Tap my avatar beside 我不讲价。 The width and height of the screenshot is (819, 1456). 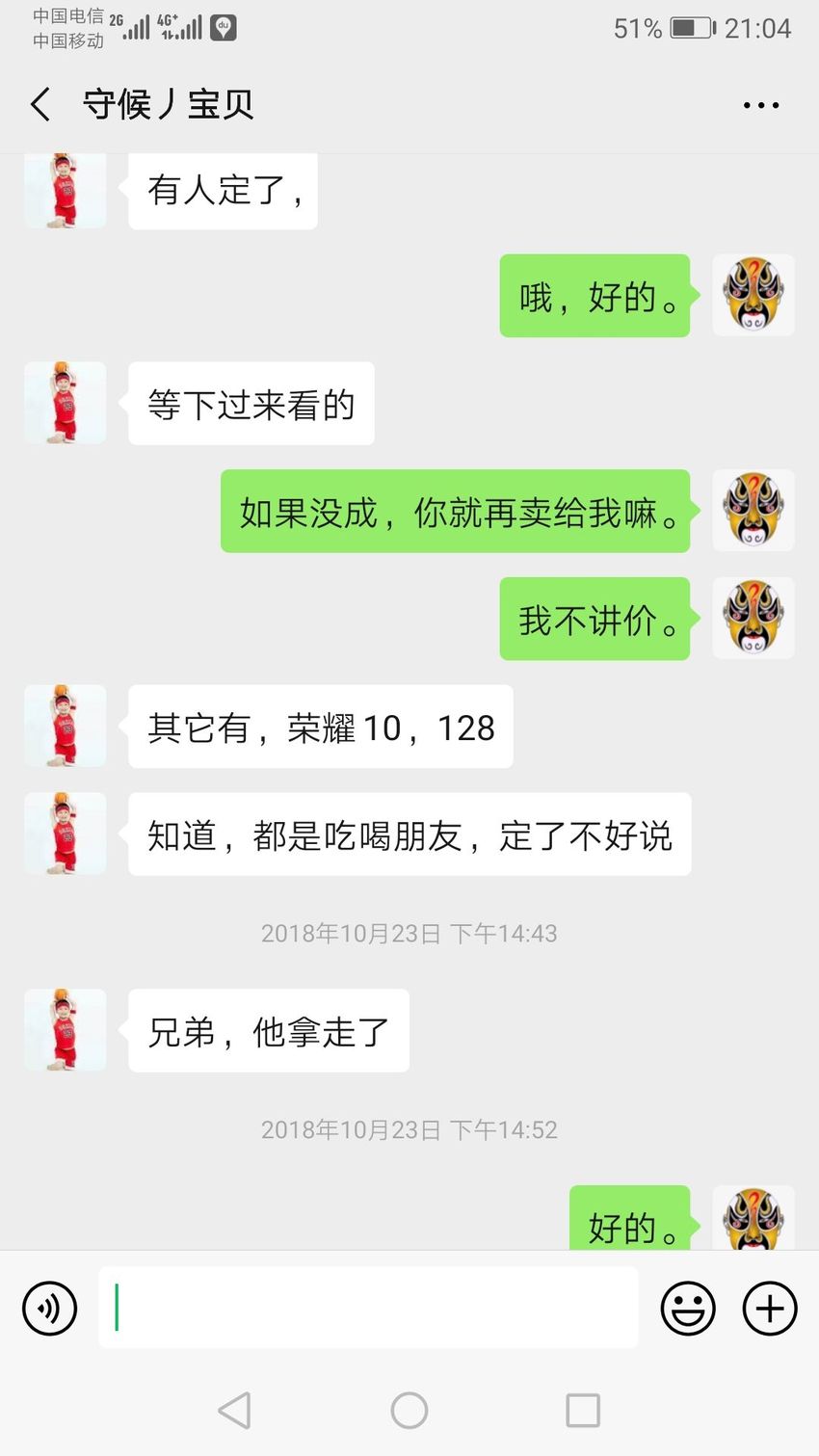[753, 619]
